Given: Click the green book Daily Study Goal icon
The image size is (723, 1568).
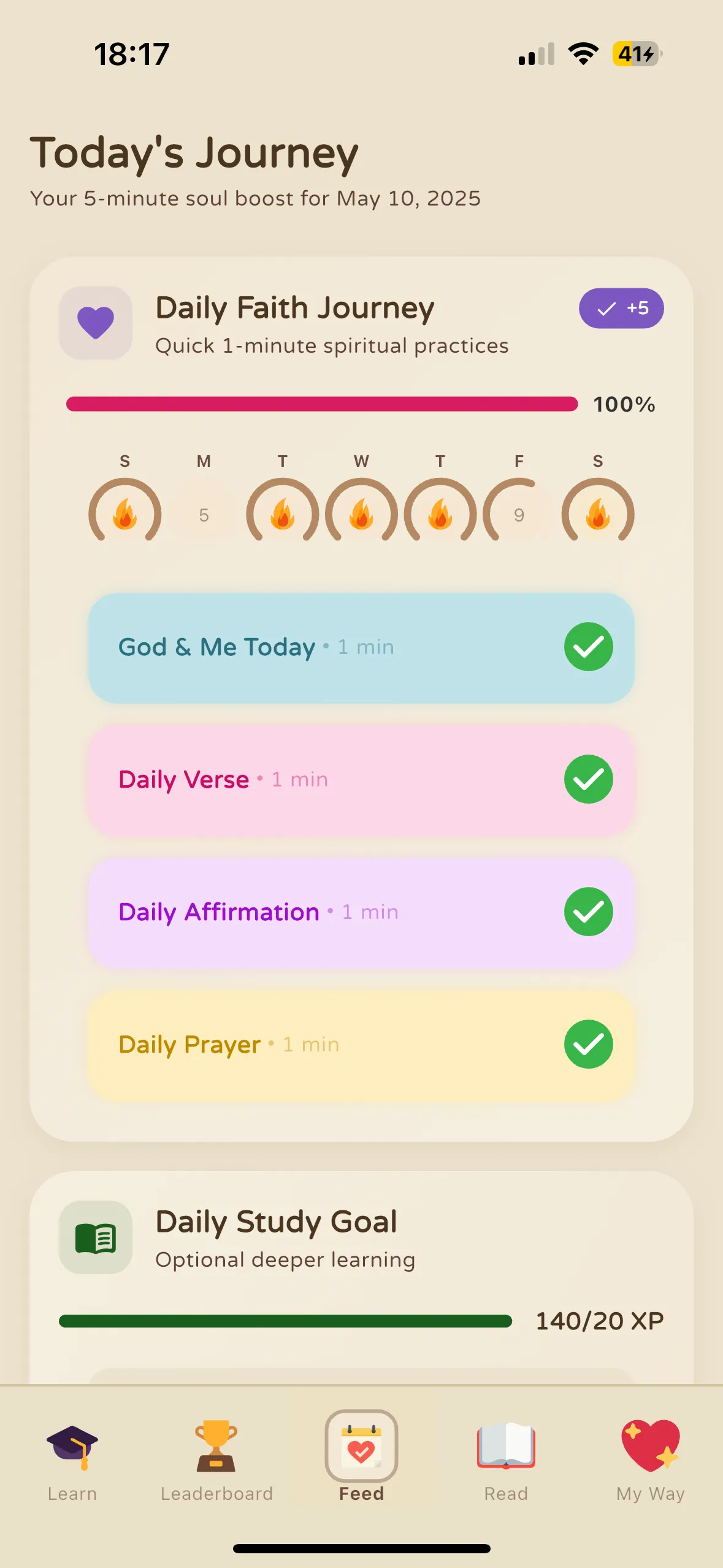Looking at the screenshot, I should pos(94,1238).
